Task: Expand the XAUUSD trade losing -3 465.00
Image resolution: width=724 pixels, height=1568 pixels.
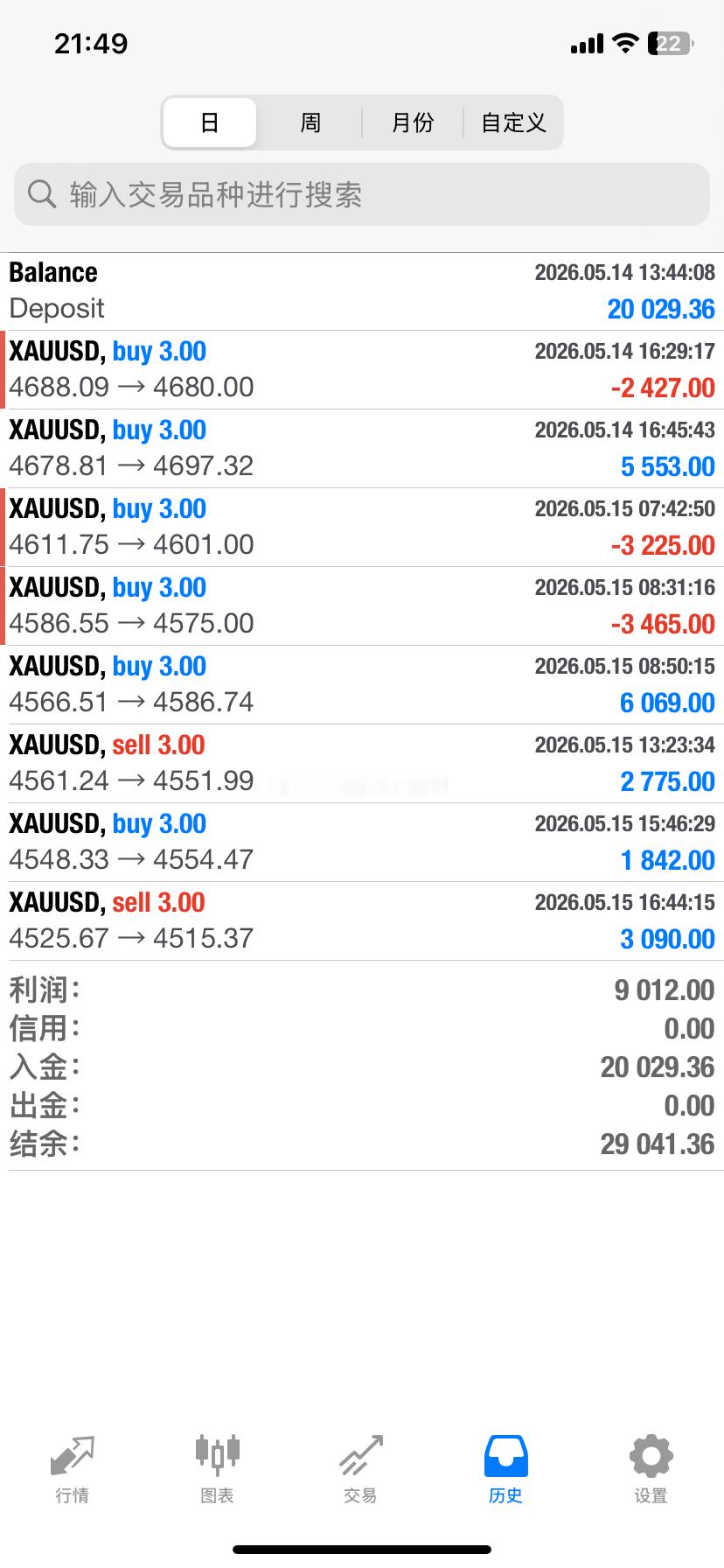Action: coord(362,606)
